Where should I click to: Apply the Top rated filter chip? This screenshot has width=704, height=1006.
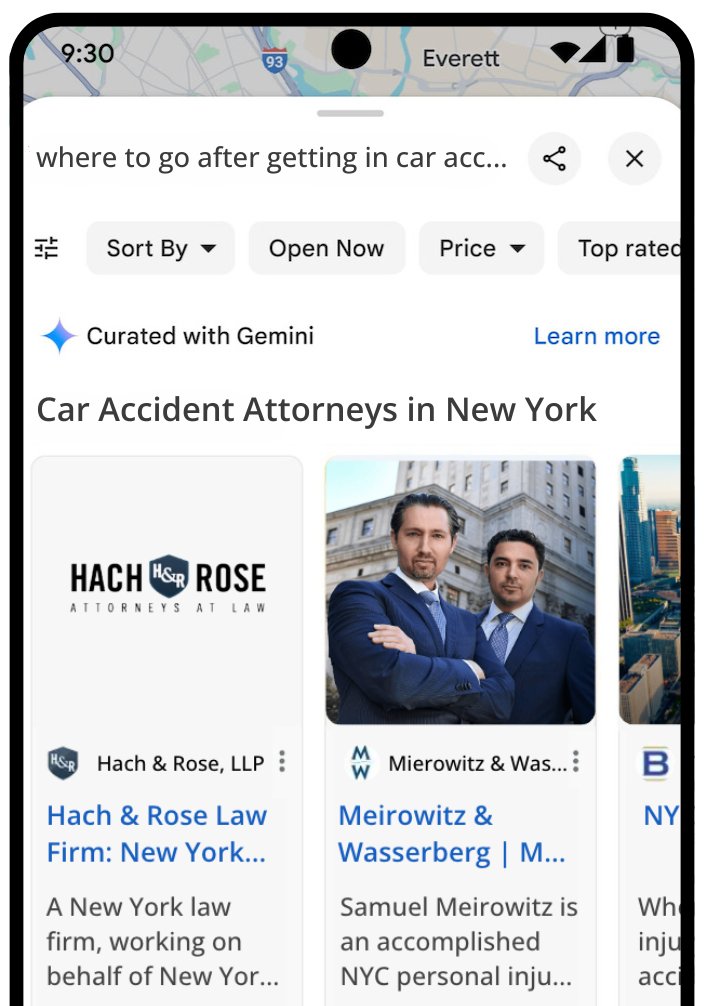(x=627, y=248)
